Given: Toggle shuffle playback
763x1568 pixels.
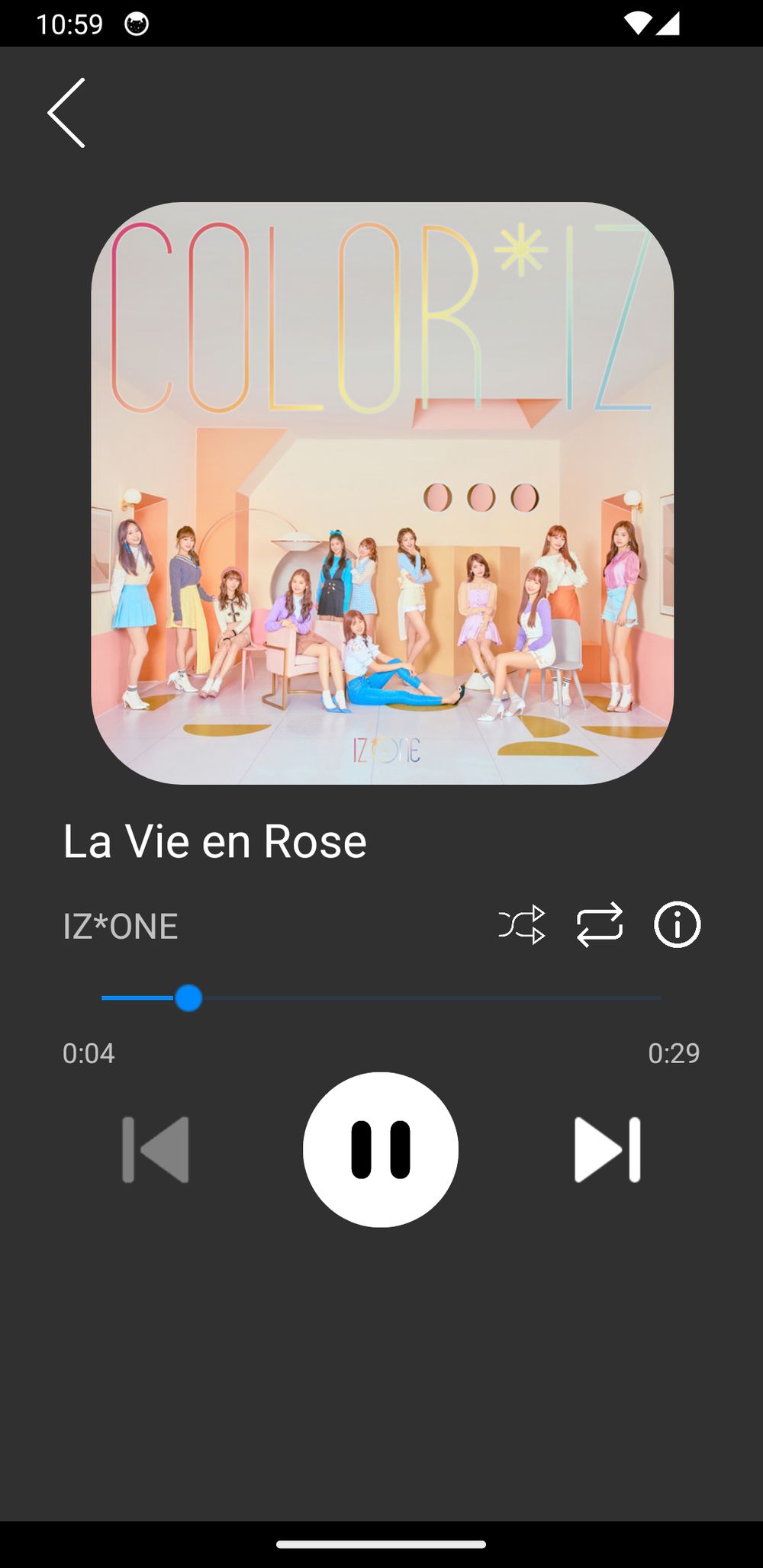Looking at the screenshot, I should click(523, 925).
